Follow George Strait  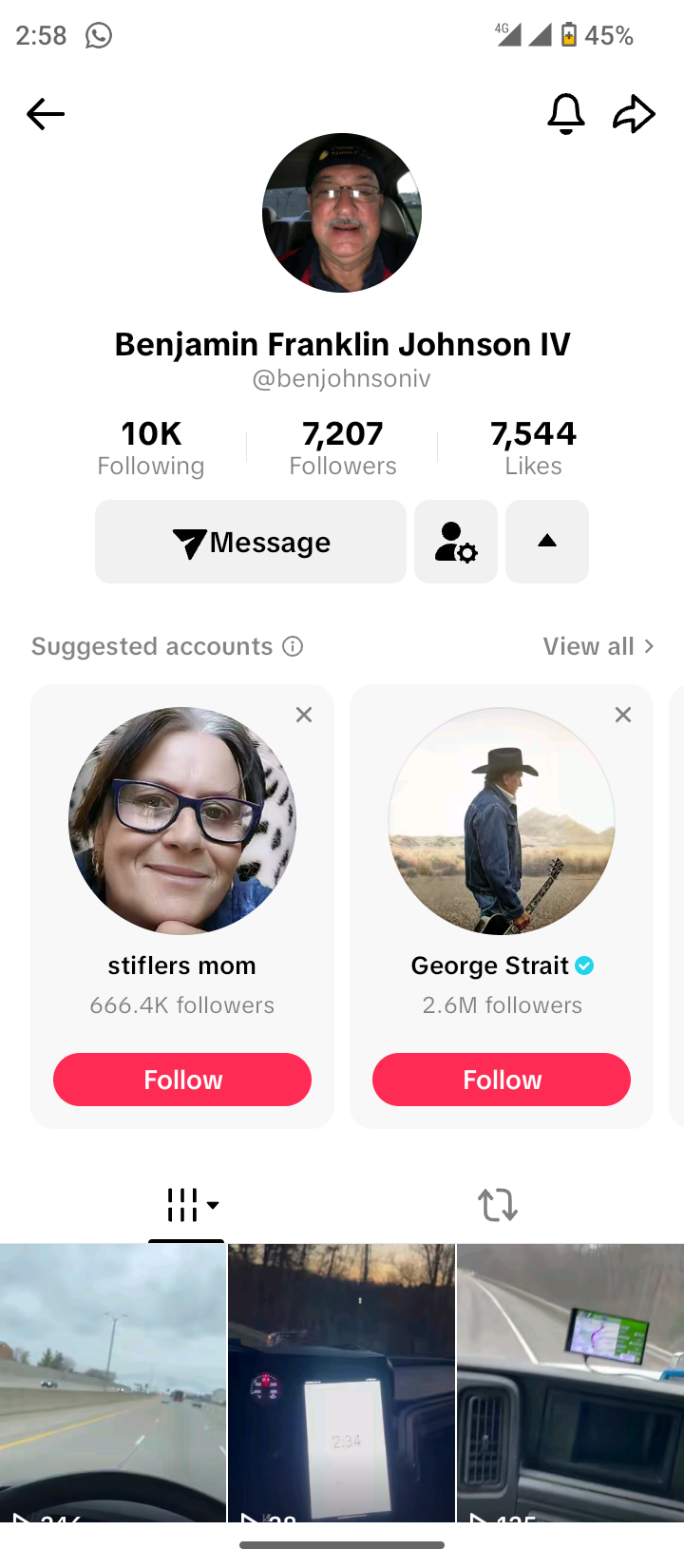pyautogui.click(x=502, y=1080)
